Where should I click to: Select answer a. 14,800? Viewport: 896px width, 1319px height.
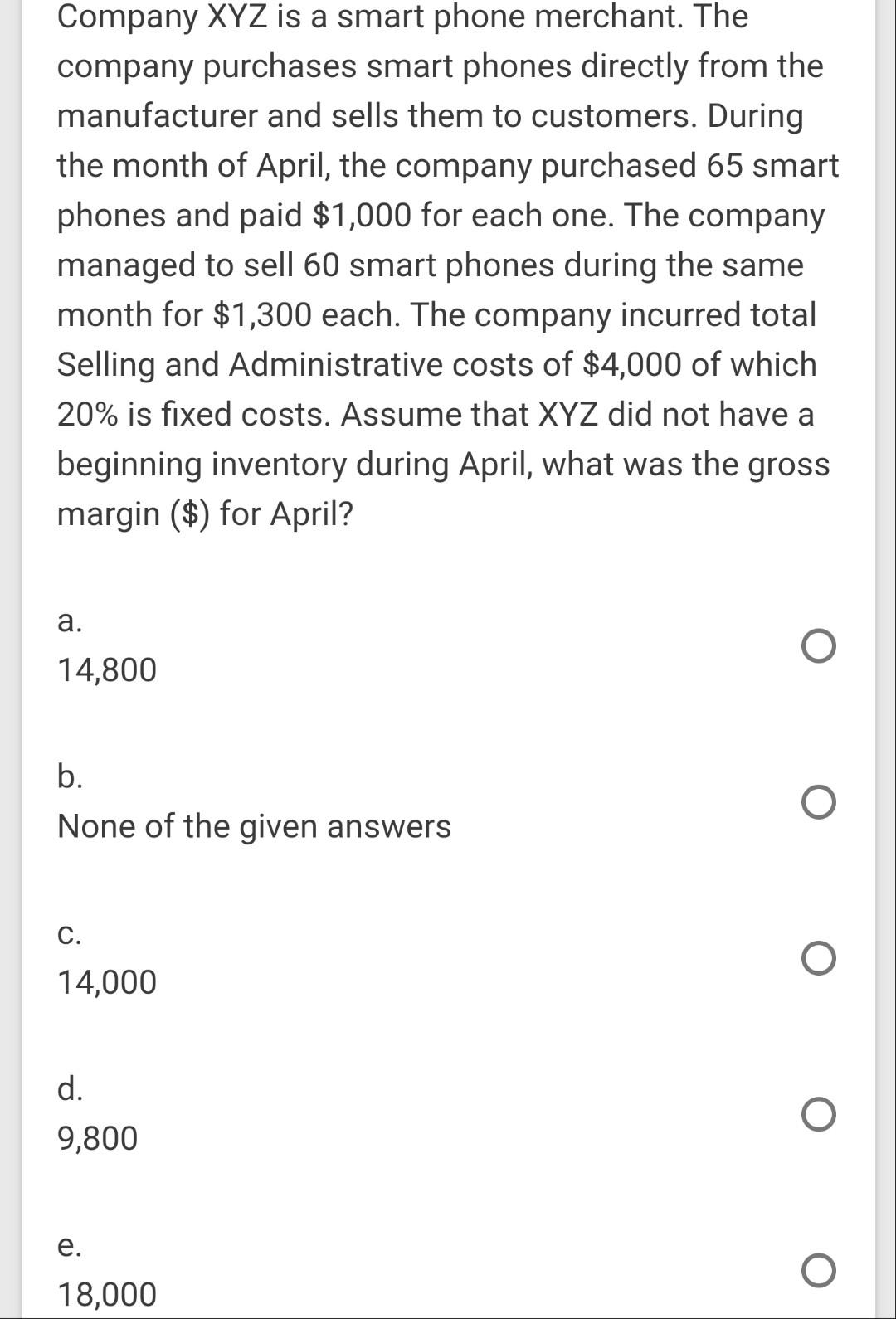pyautogui.click(x=819, y=647)
